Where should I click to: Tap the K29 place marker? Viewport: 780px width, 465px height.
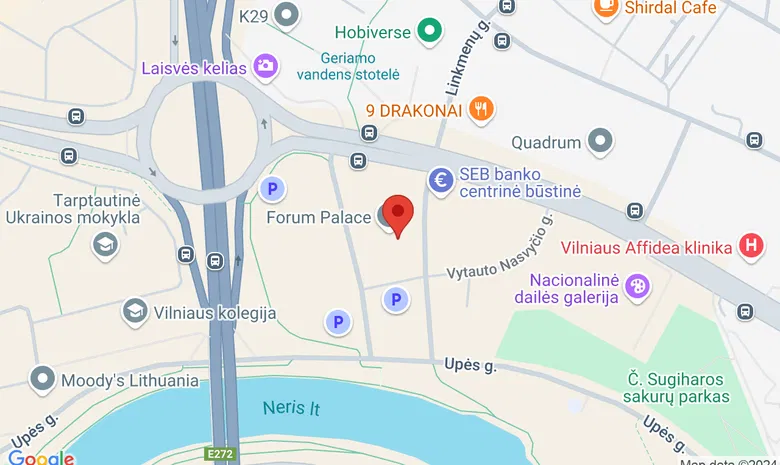tap(288, 15)
